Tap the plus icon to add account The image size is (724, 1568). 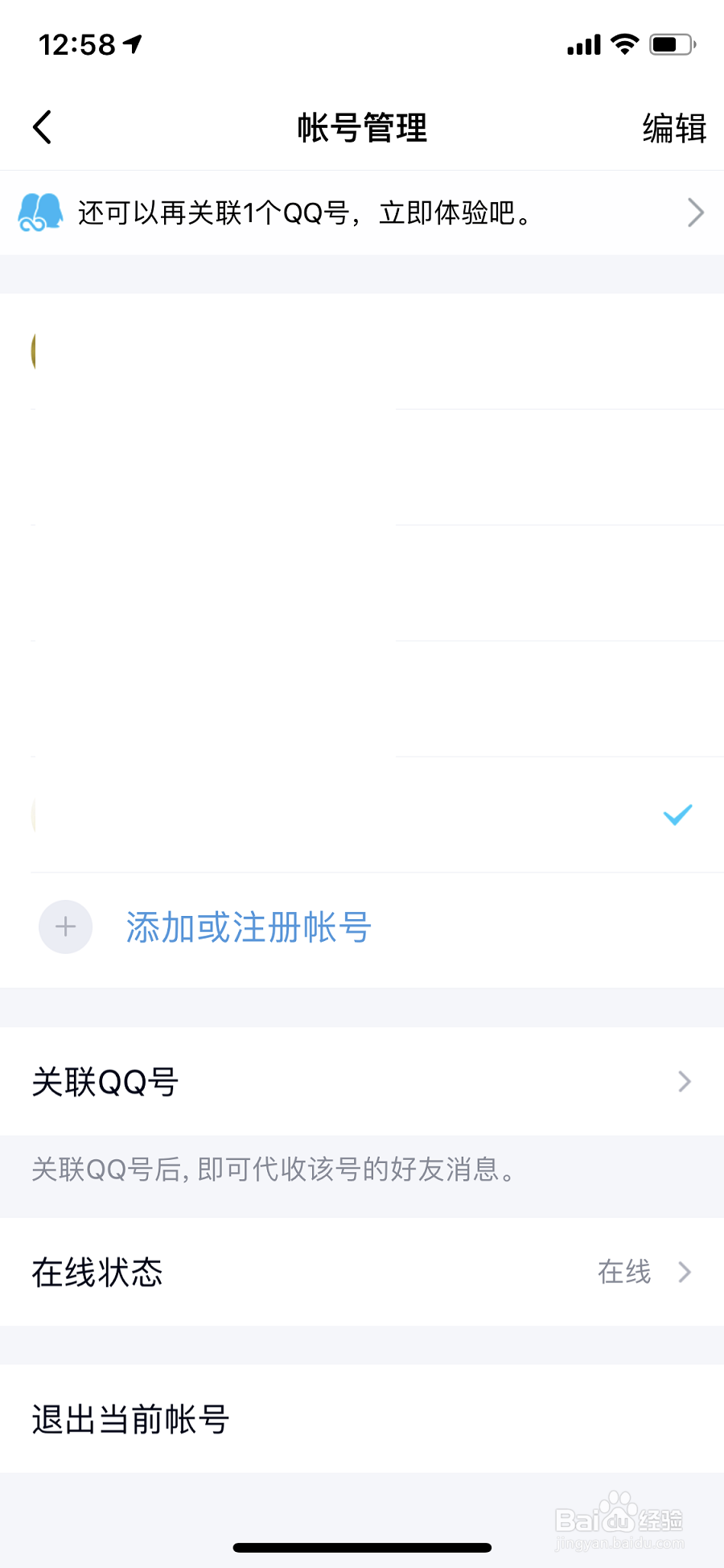tap(65, 926)
